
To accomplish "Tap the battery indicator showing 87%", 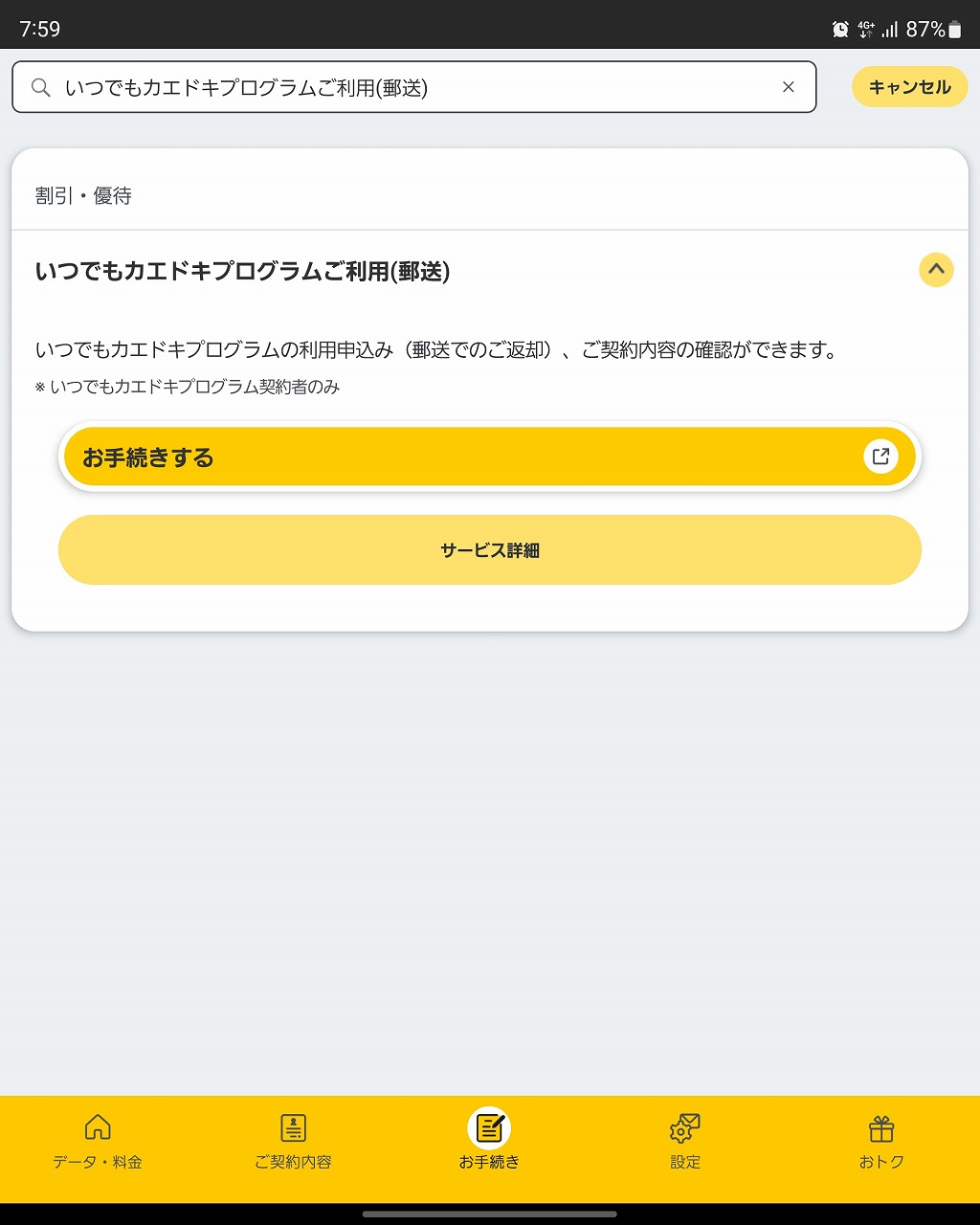I will (x=958, y=29).
